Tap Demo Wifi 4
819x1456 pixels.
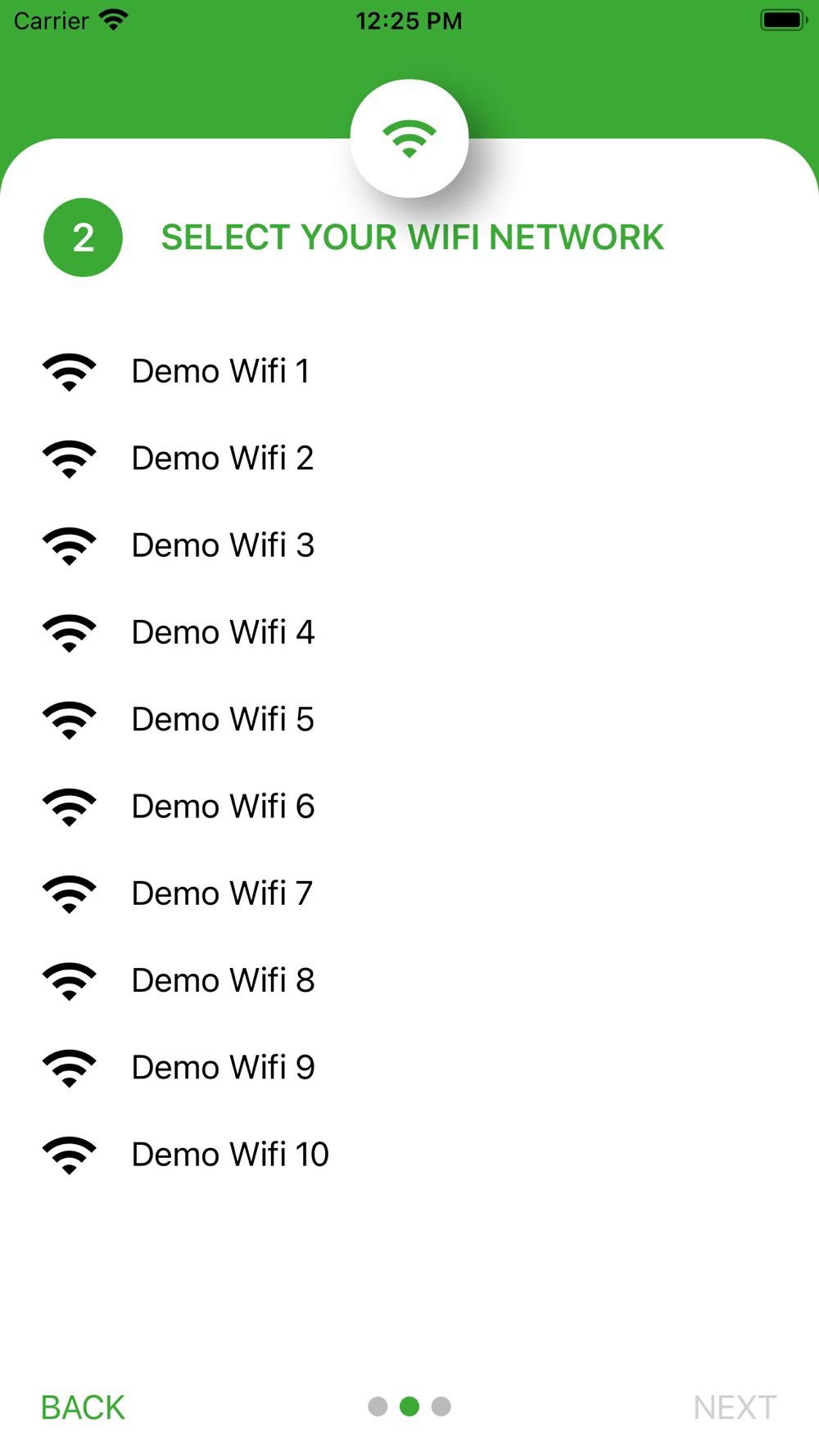409,632
